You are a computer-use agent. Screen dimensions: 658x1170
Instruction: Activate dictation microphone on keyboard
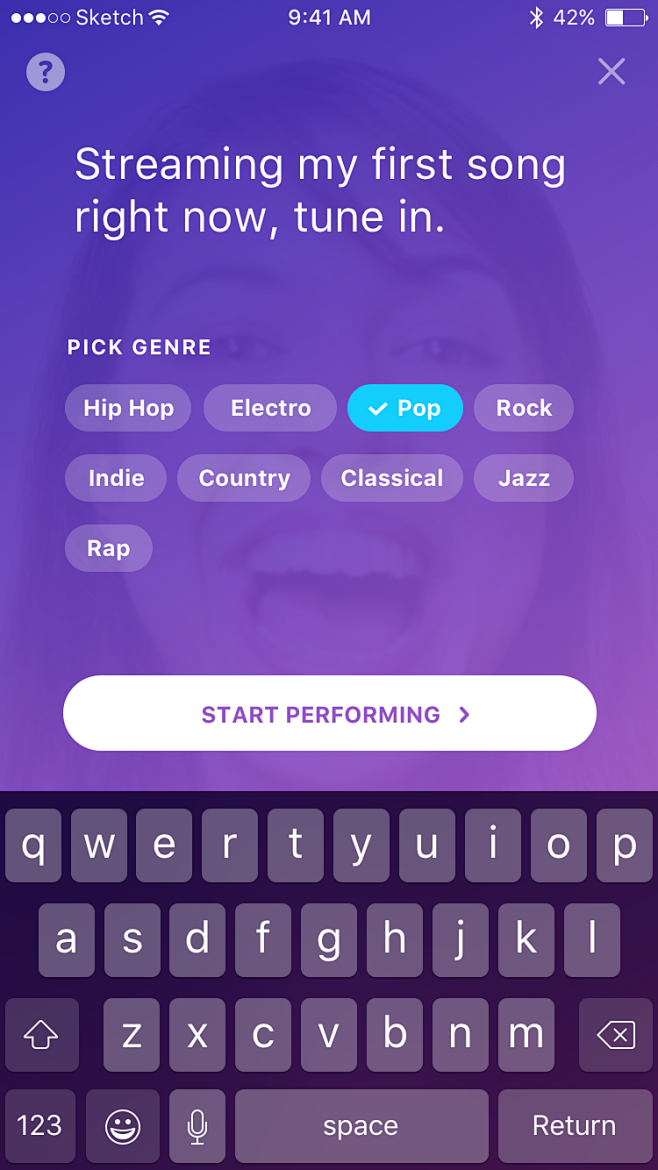[197, 1126]
